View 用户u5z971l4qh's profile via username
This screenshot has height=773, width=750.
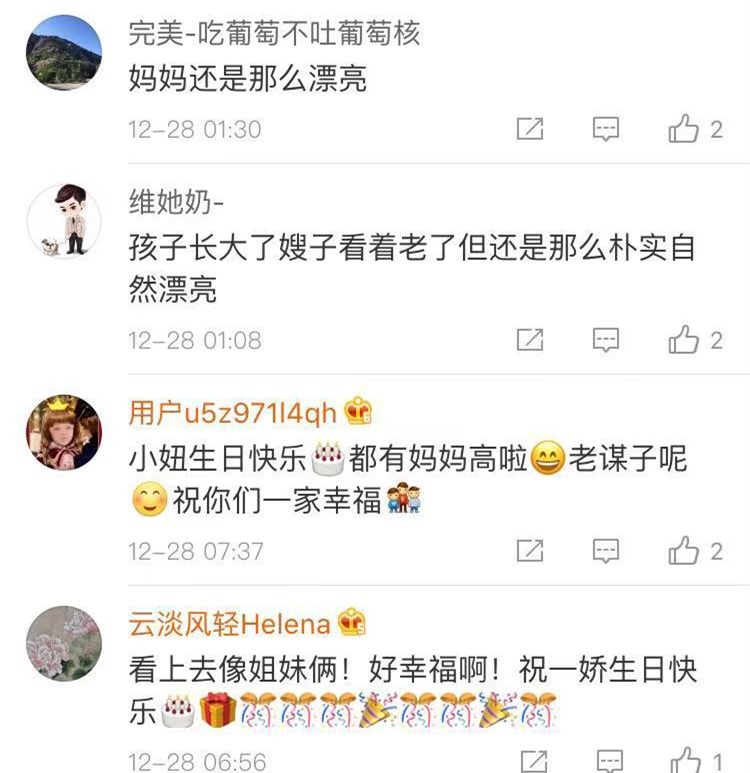click(x=232, y=412)
